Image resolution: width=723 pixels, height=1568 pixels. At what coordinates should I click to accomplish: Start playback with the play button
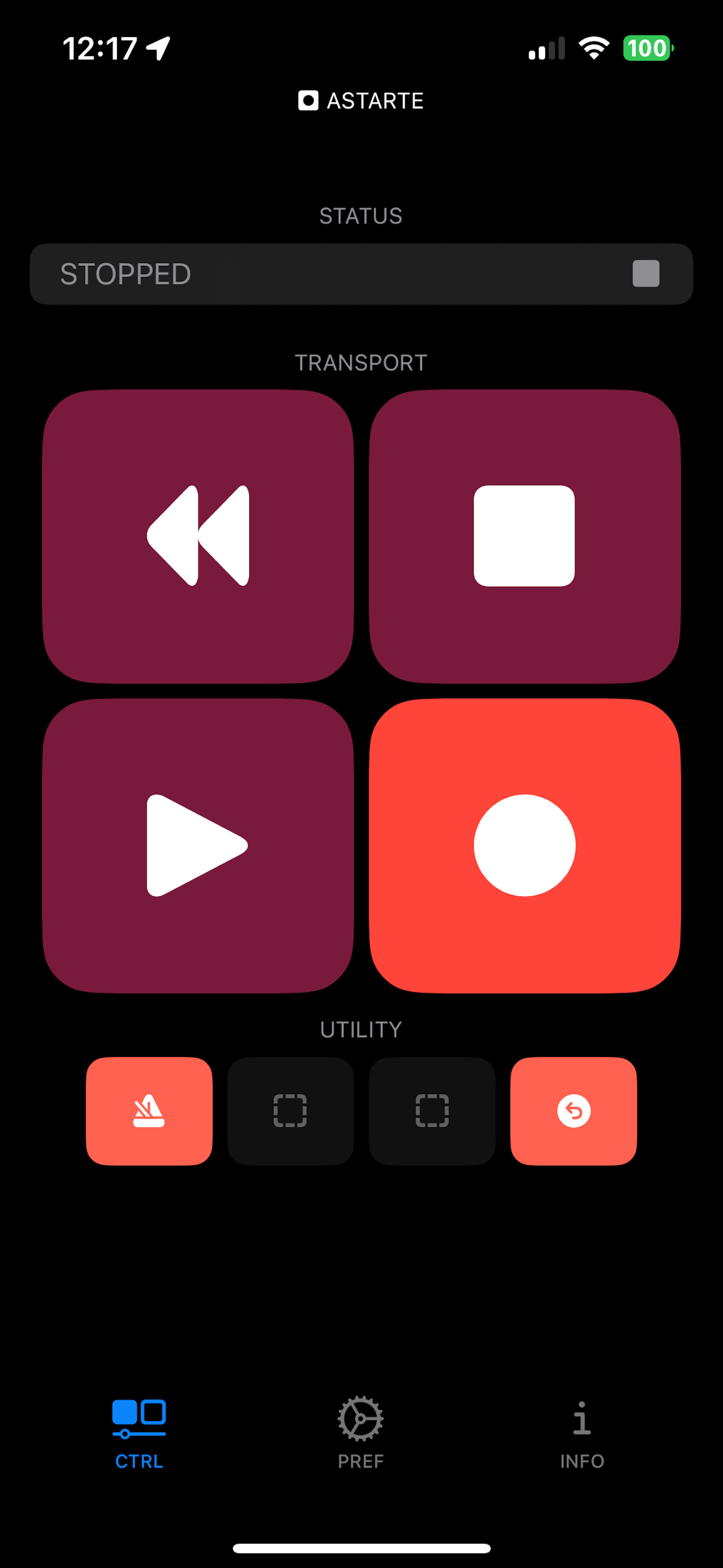coord(198,846)
